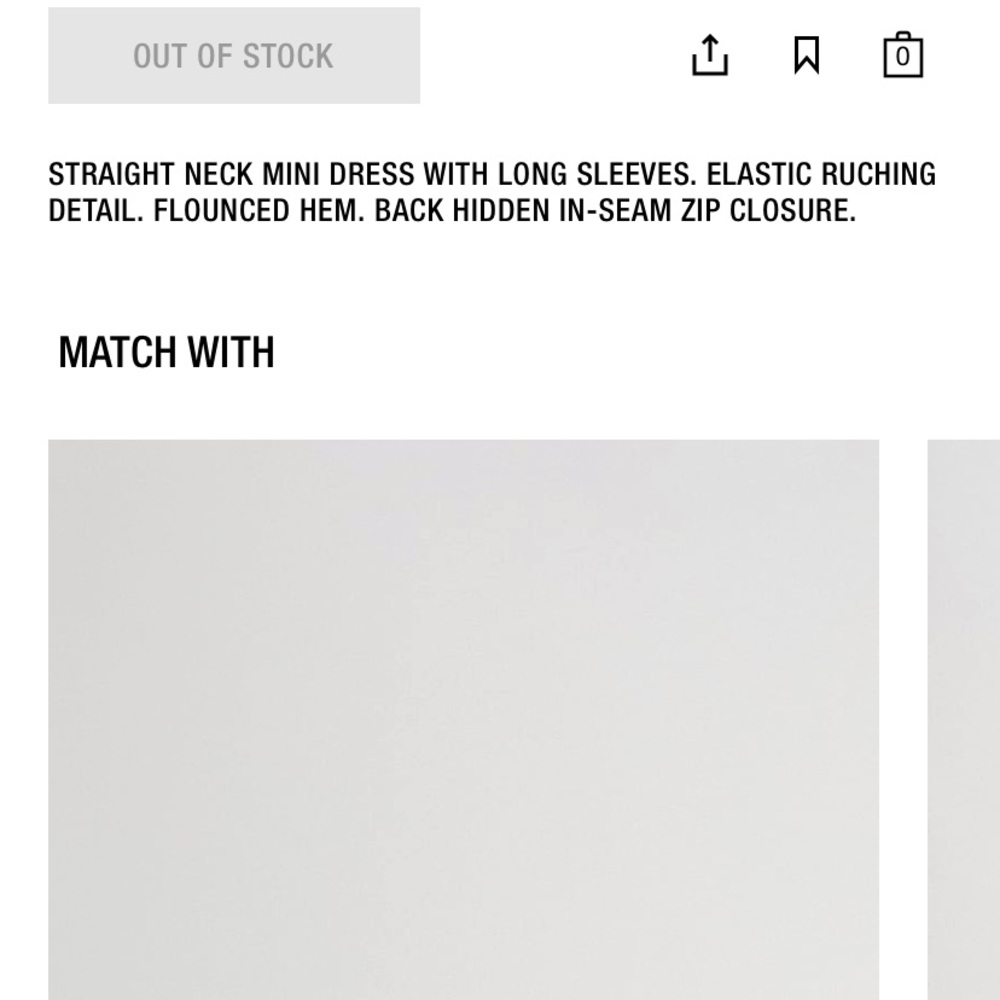Open the shopping bag
This screenshot has width=1000, height=1000.
902,55
